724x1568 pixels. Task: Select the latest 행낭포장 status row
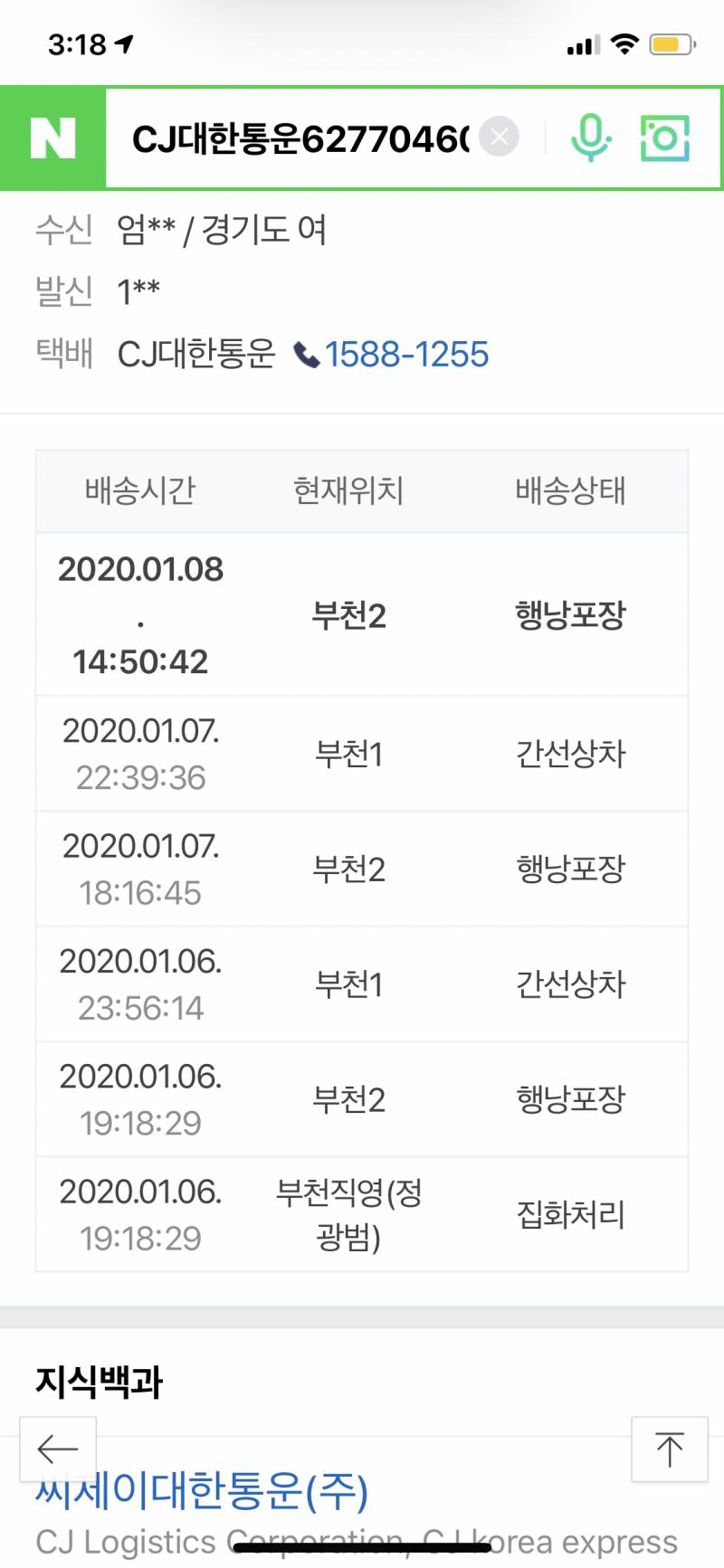[568, 615]
